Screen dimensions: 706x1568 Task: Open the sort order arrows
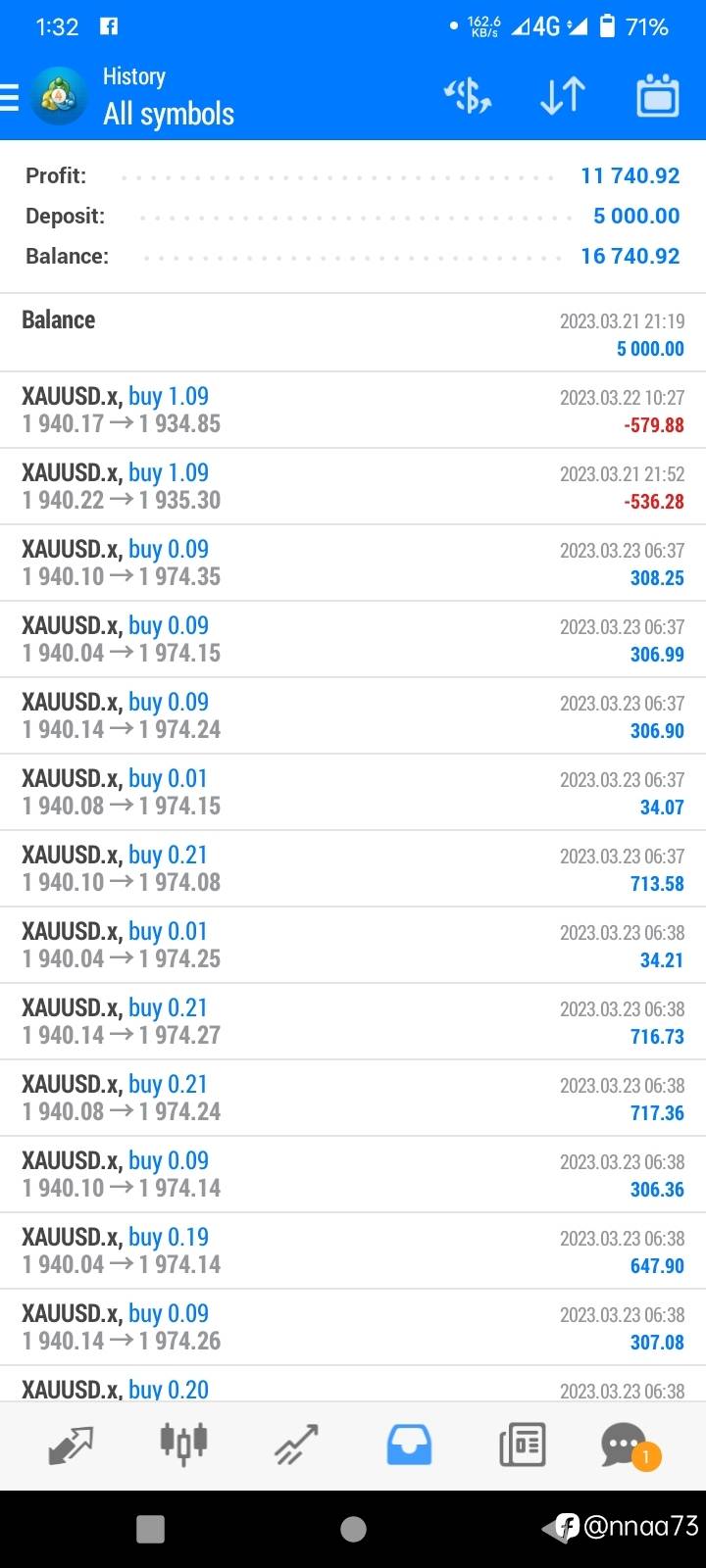click(563, 96)
